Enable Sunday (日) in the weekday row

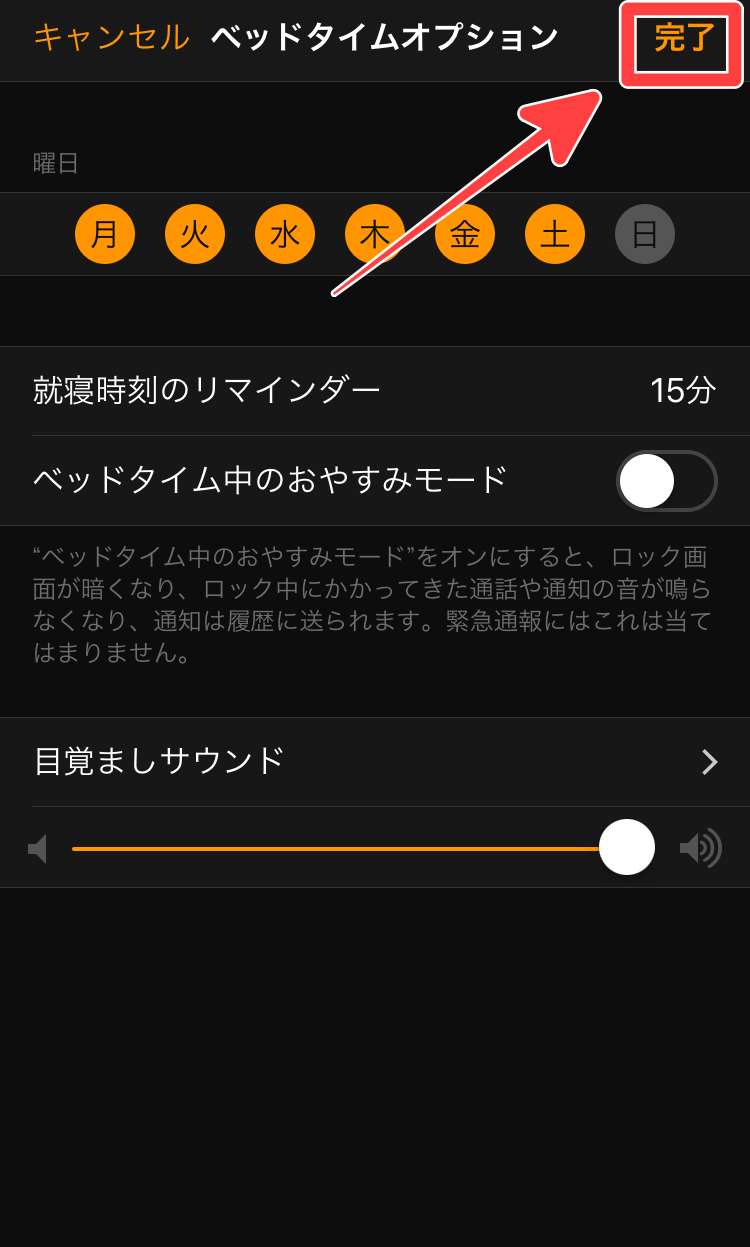coord(645,234)
